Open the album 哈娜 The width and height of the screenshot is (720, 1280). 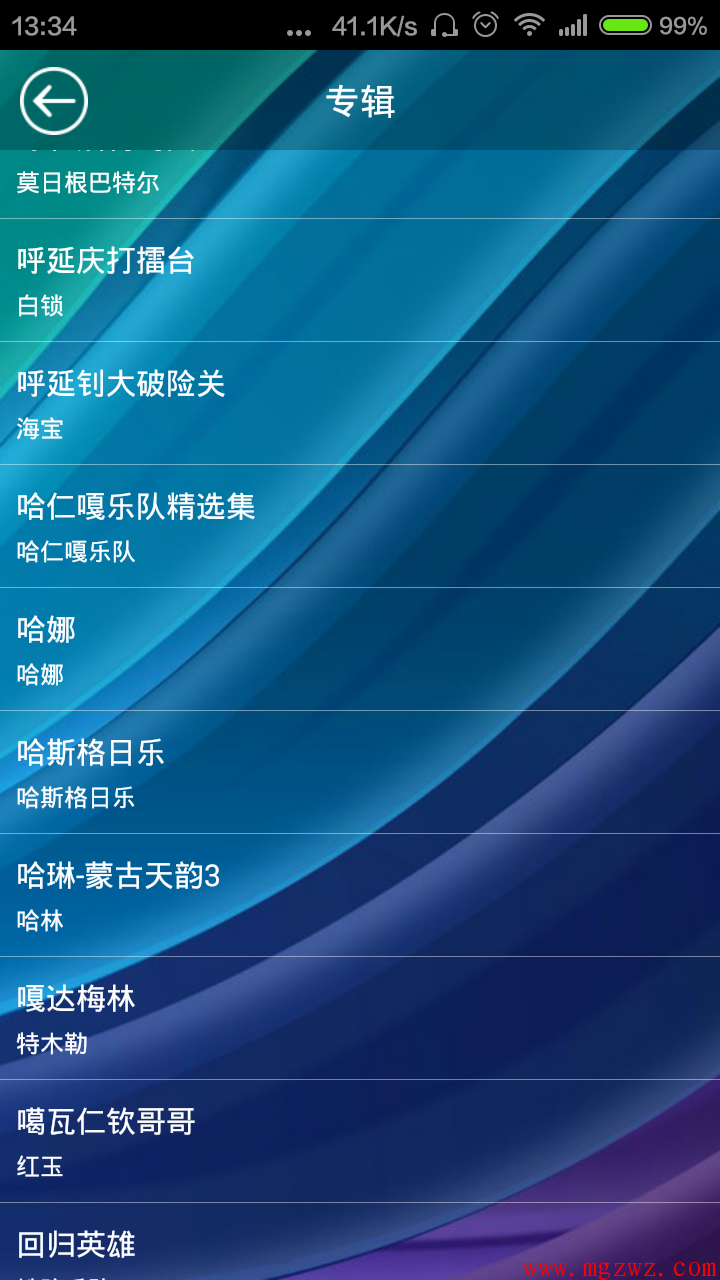pos(360,650)
